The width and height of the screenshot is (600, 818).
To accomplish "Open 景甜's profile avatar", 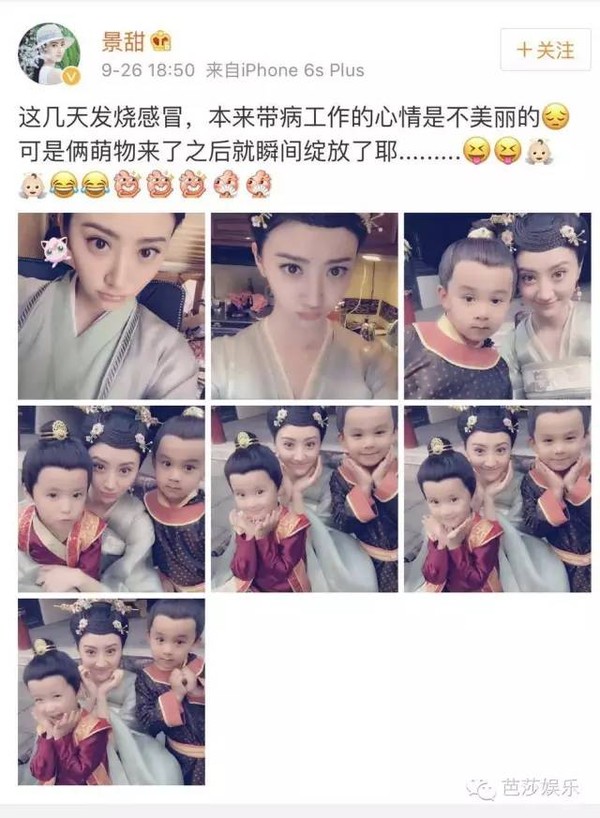I will pos(49,53).
